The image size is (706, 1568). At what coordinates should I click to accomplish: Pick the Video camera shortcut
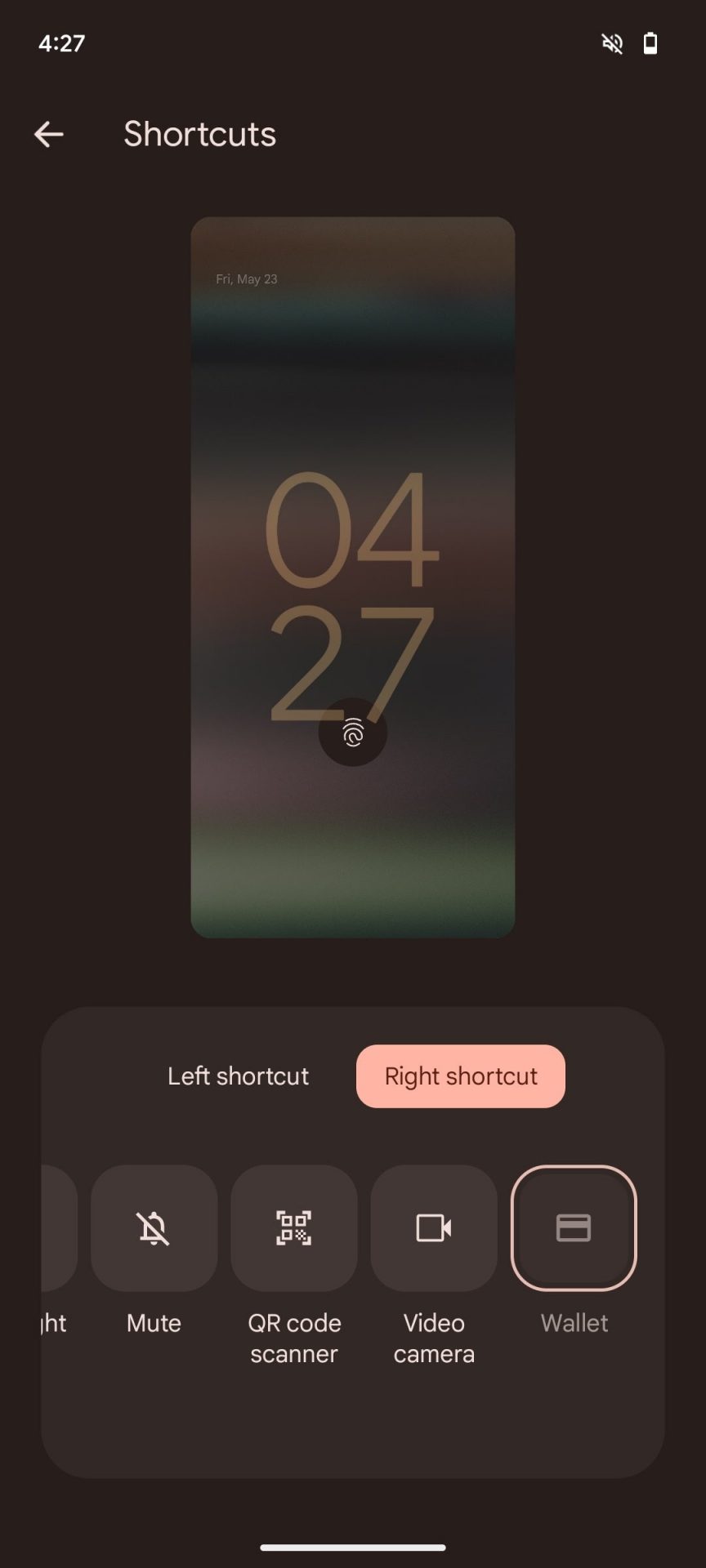click(x=434, y=1228)
